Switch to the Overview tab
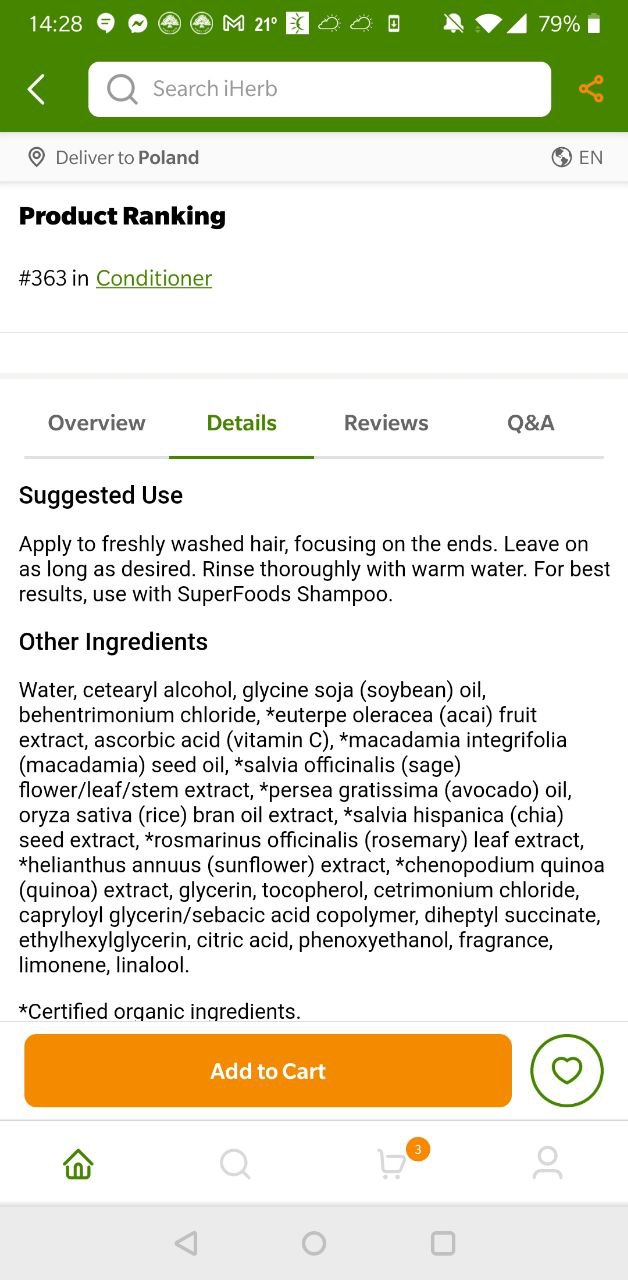628x1280 pixels. point(97,423)
